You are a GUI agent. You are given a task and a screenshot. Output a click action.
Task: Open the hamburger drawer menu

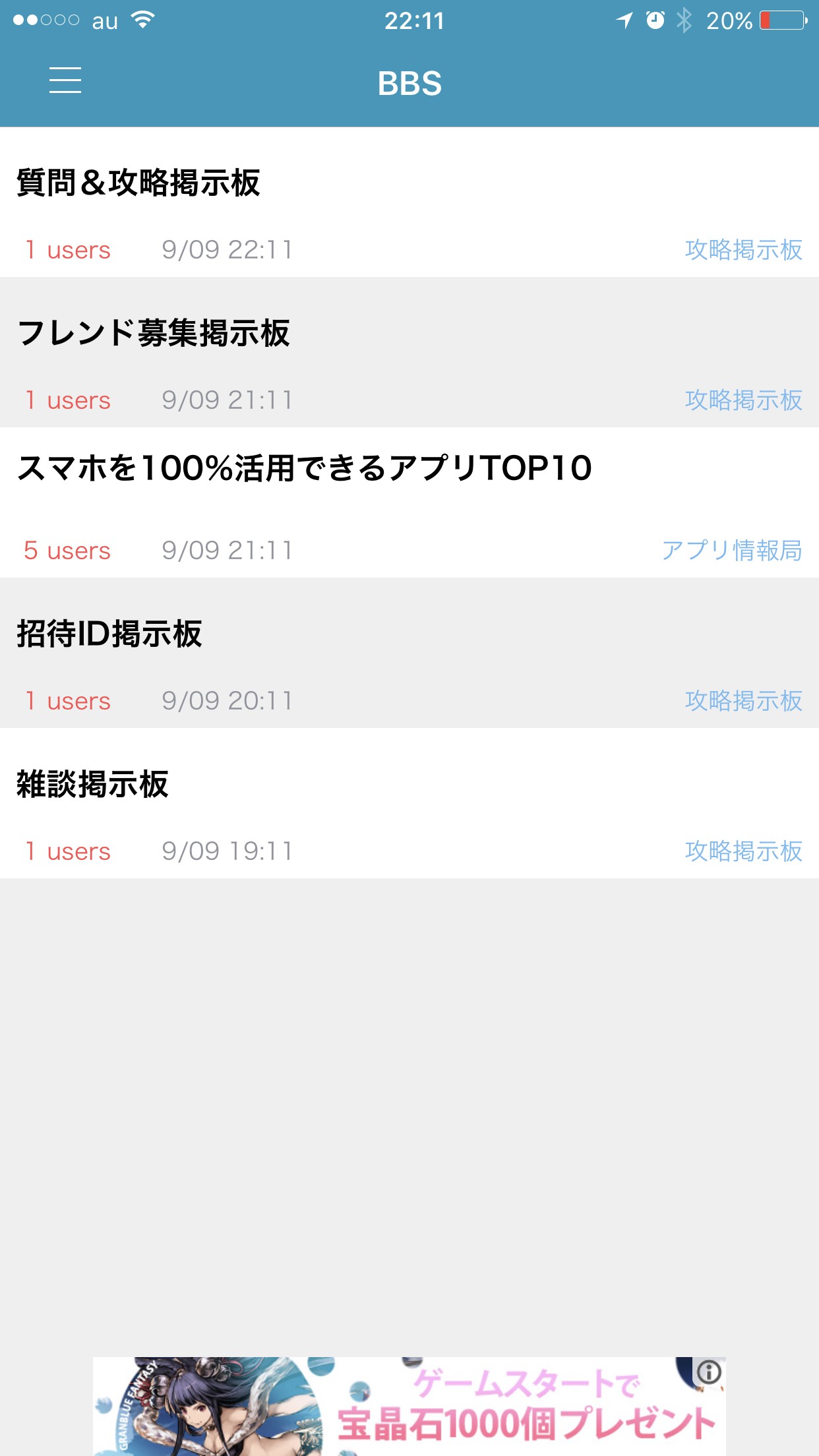pyautogui.click(x=65, y=80)
